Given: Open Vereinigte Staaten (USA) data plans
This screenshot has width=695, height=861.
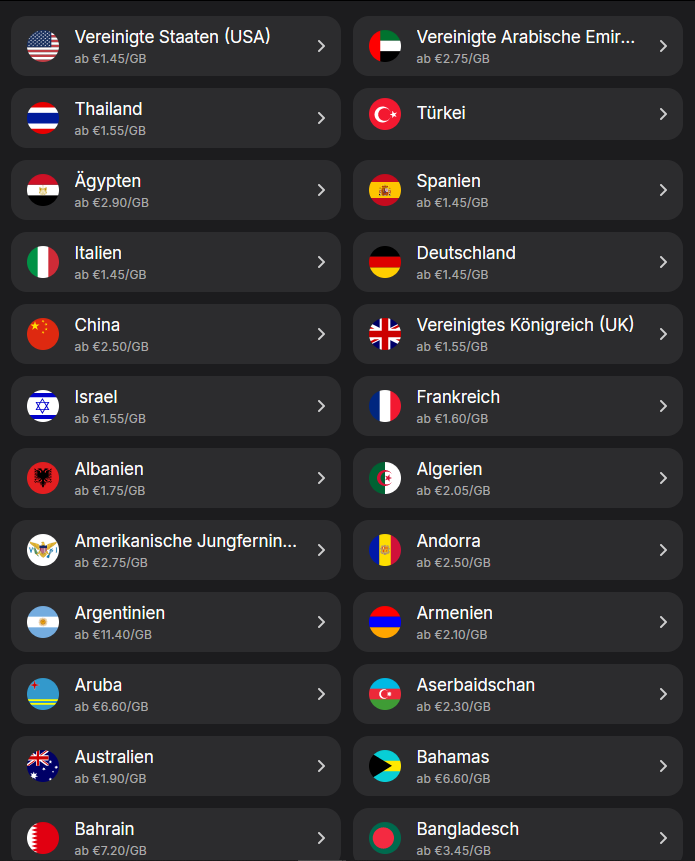Looking at the screenshot, I should click(x=176, y=46).
